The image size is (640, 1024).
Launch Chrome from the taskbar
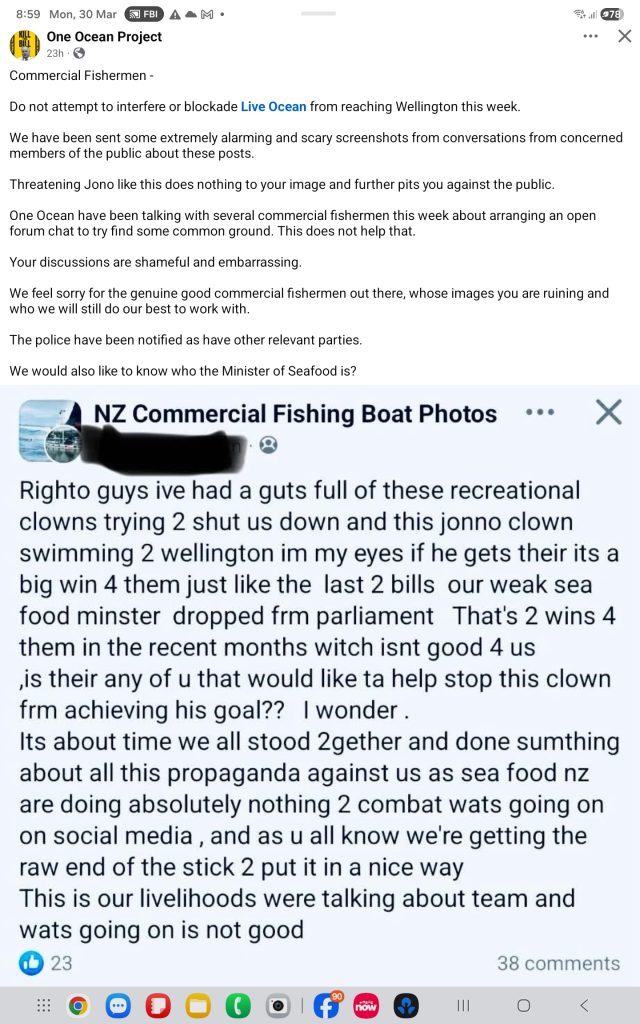[x=78, y=1005]
